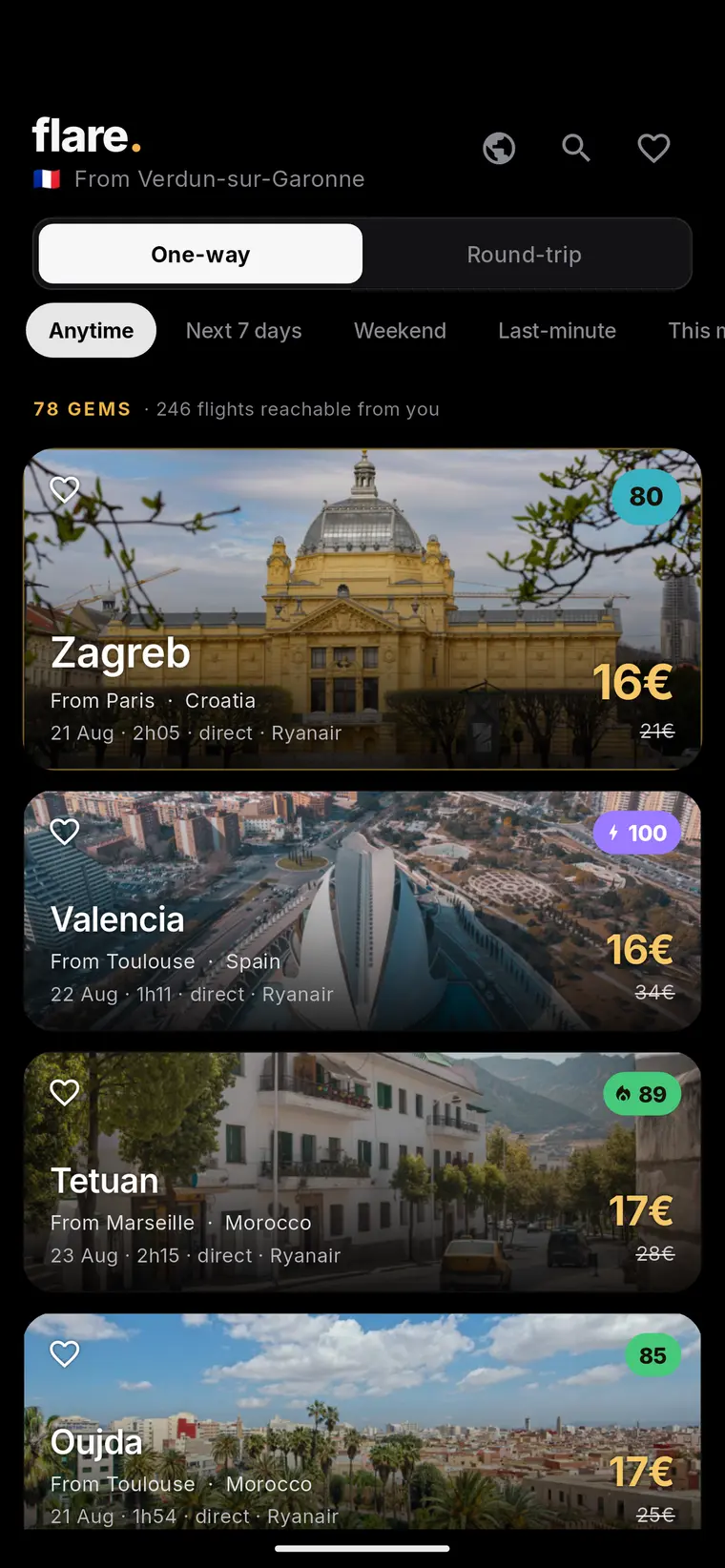Favorite the Valencia deal
The width and height of the screenshot is (725, 1568).
click(x=64, y=832)
